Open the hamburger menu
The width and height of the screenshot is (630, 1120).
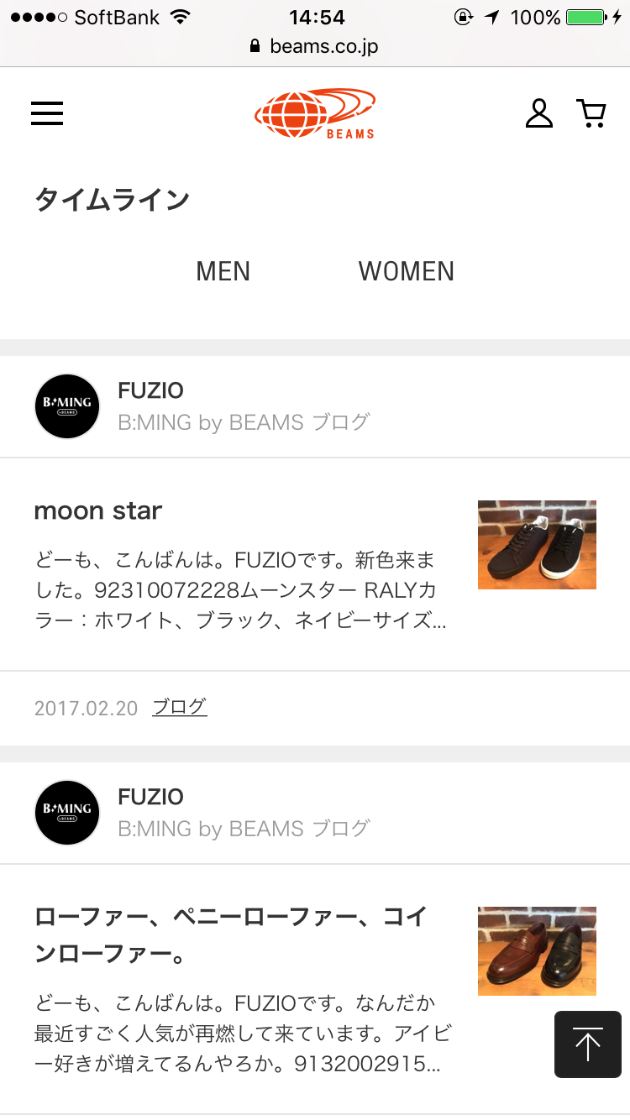pos(47,113)
